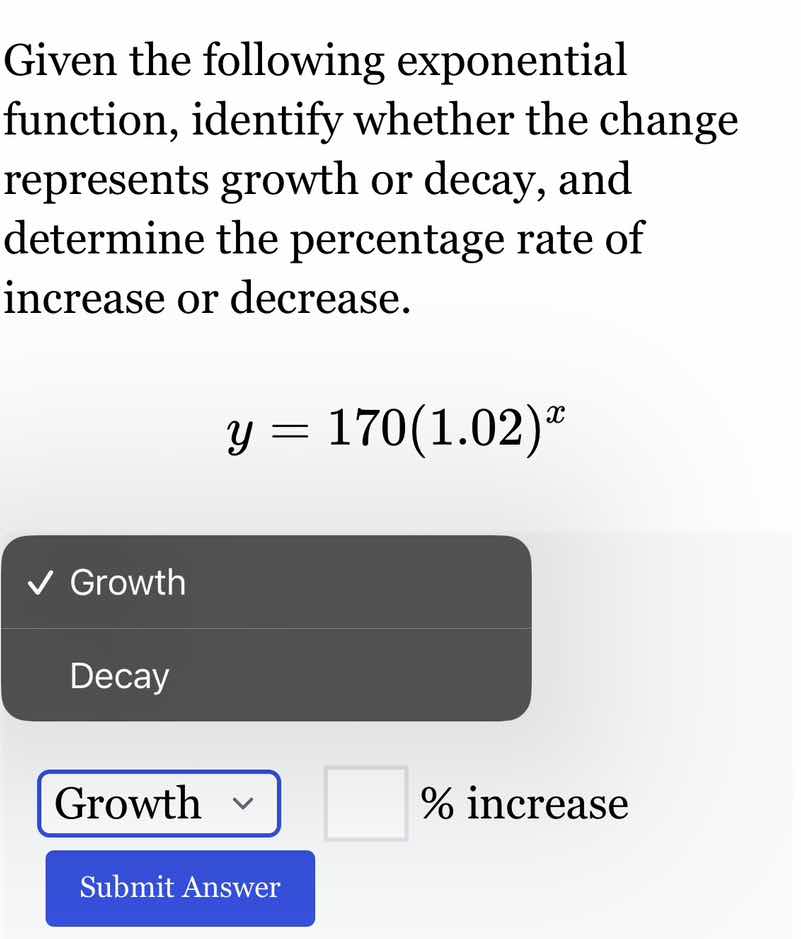Click inside the empty % increase field
The height and width of the screenshot is (939, 801).
(x=367, y=802)
